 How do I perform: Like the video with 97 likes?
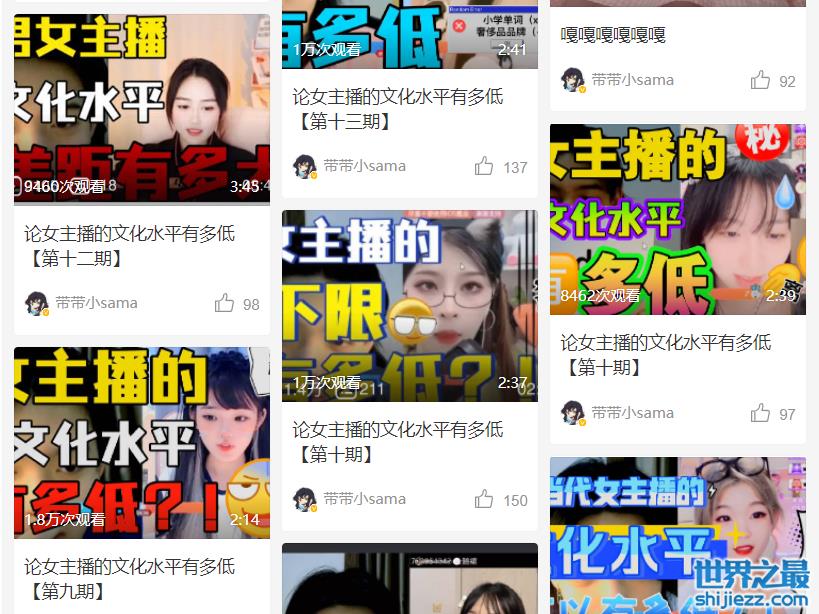761,413
